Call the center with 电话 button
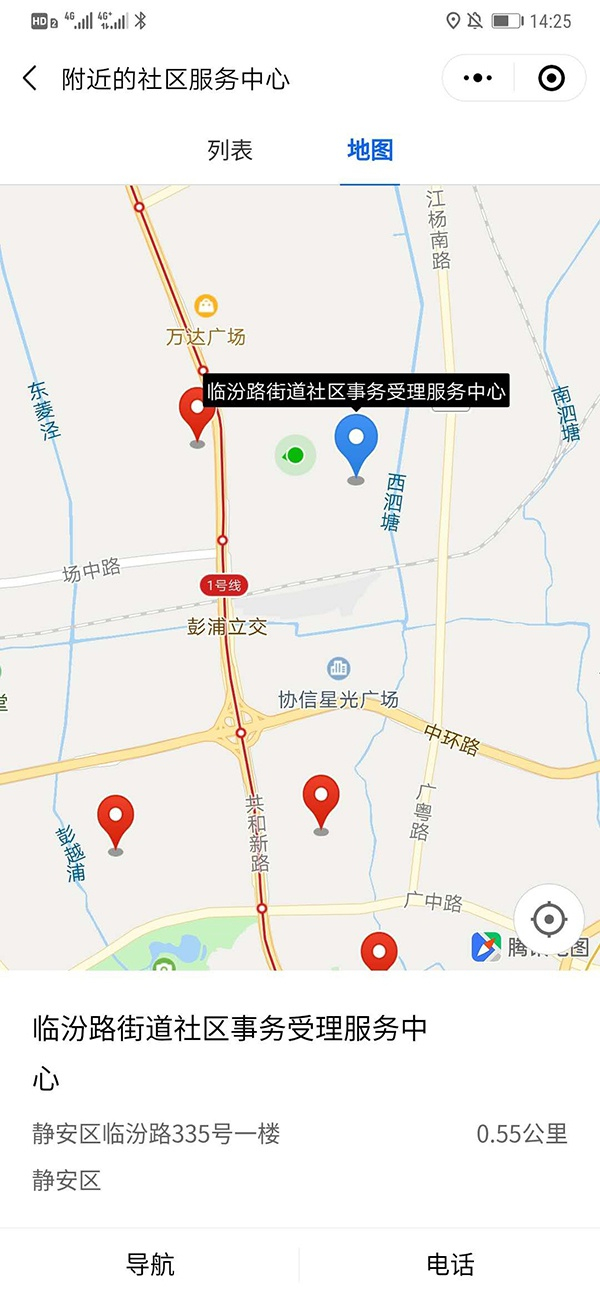 click(450, 1264)
